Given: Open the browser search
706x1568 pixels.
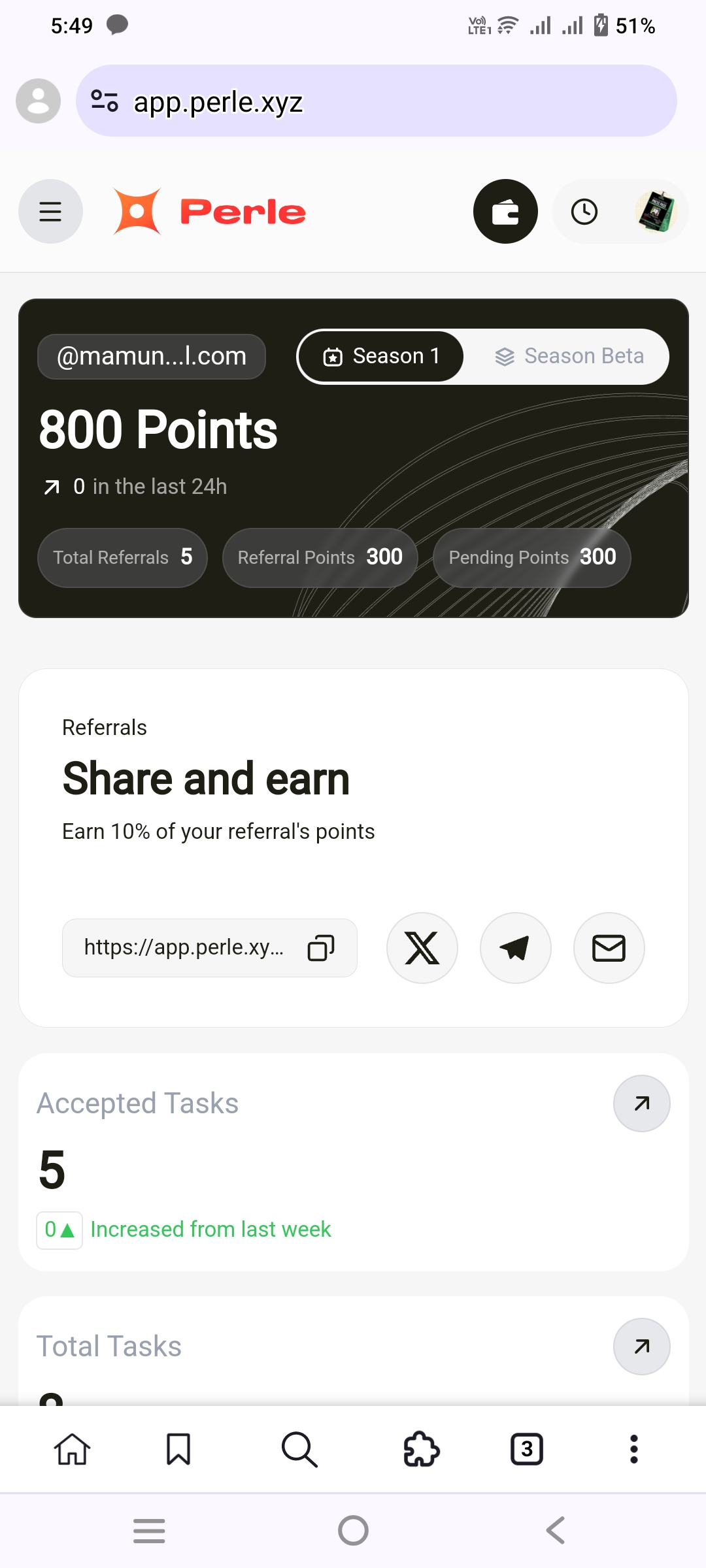Looking at the screenshot, I should tap(299, 1450).
